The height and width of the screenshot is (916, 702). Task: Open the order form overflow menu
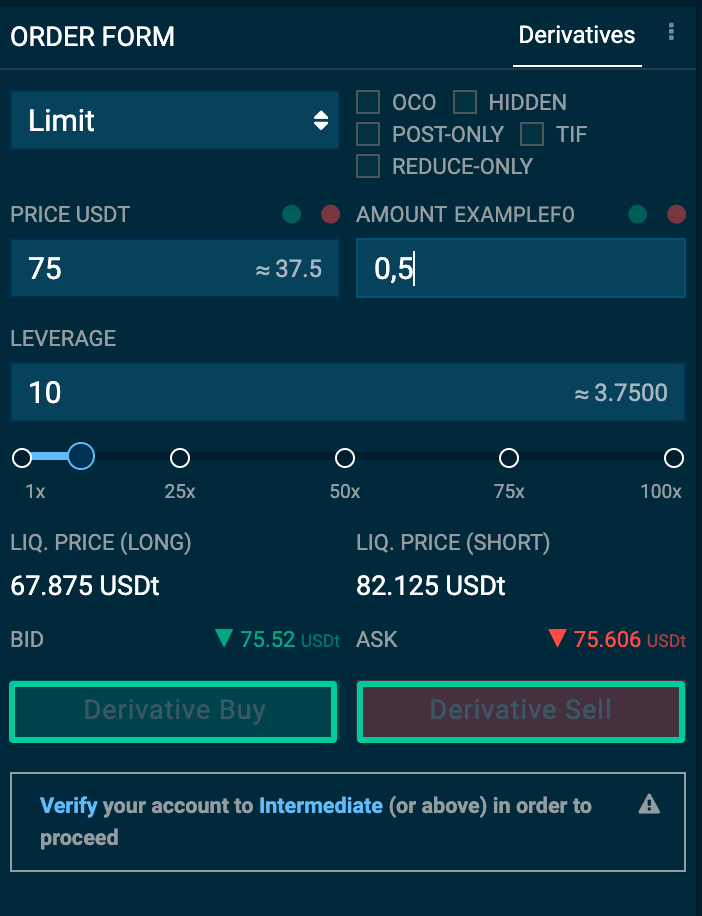(671, 33)
